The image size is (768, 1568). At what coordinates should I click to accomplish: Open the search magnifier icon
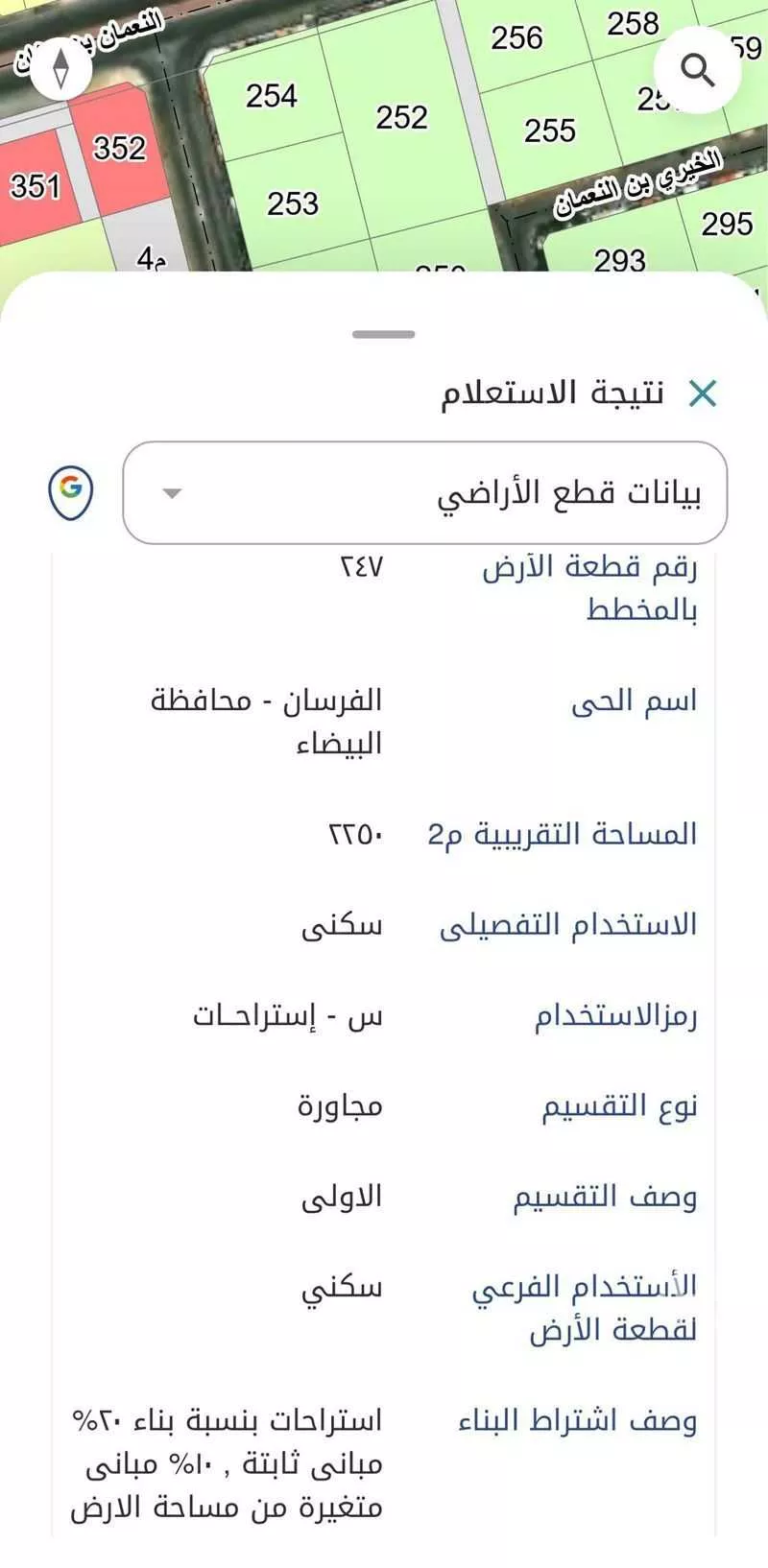click(x=698, y=68)
